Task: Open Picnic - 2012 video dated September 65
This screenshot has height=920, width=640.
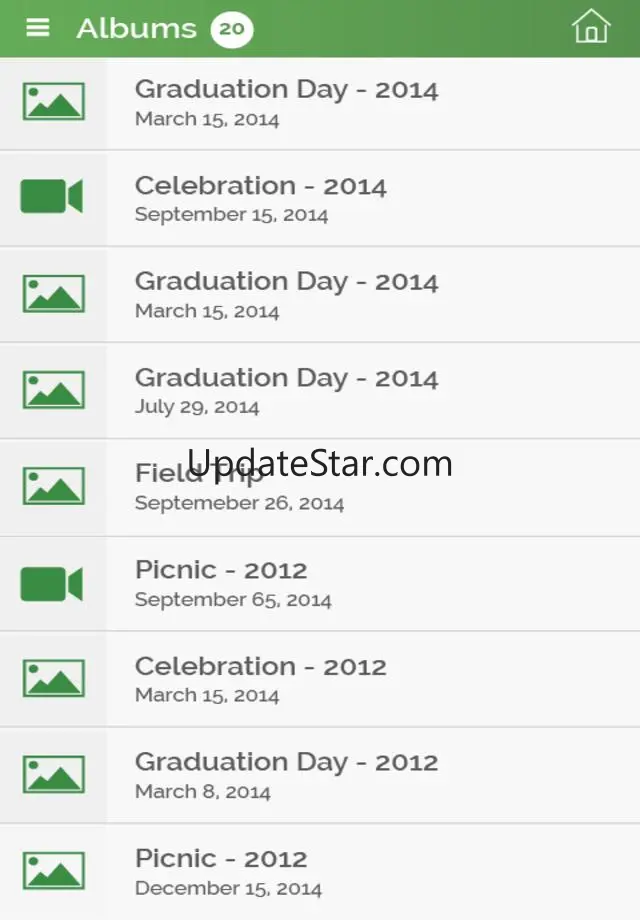Action: tap(320, 584)
